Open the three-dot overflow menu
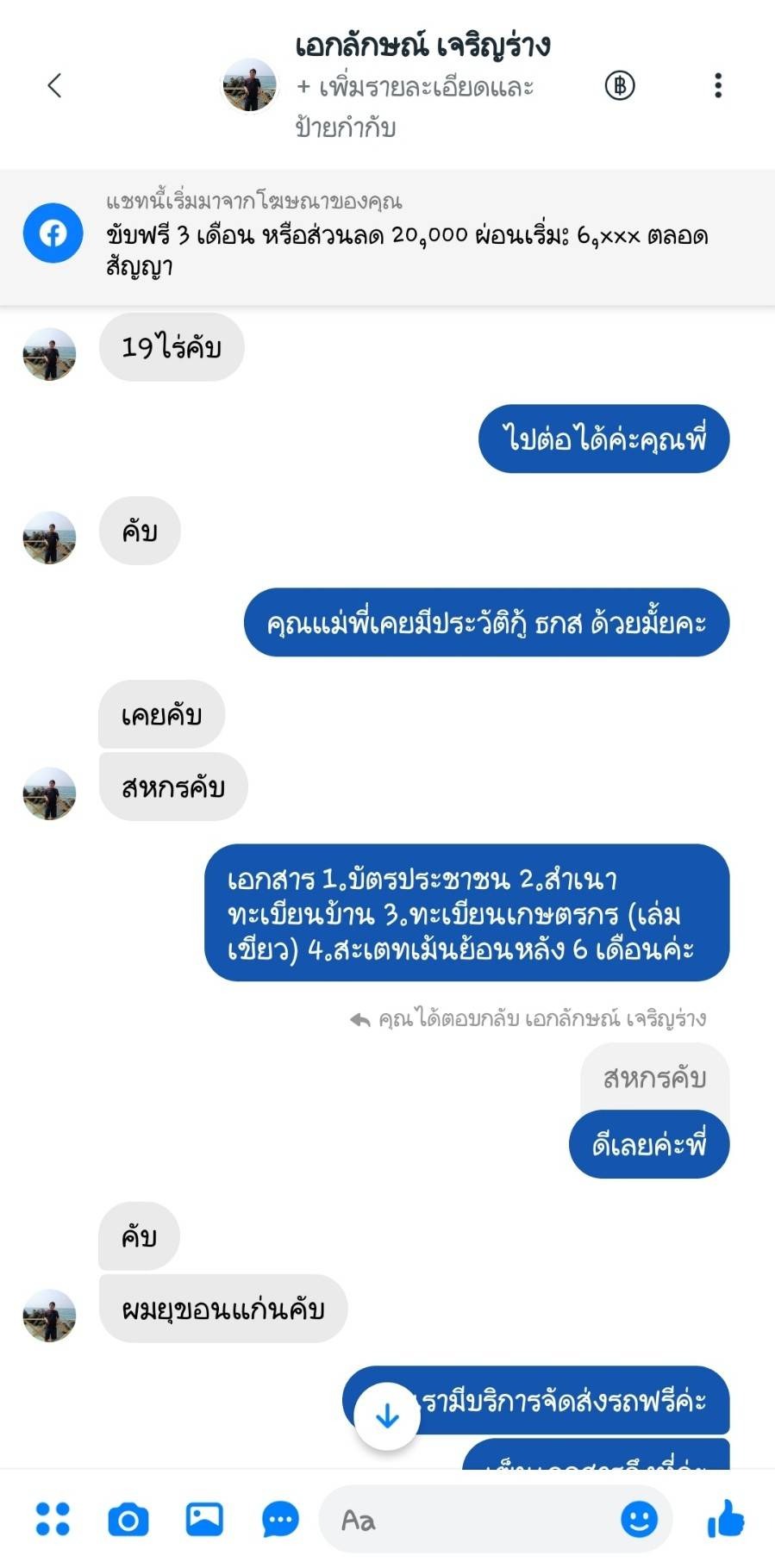775x1568 pixels. [717, 85]
